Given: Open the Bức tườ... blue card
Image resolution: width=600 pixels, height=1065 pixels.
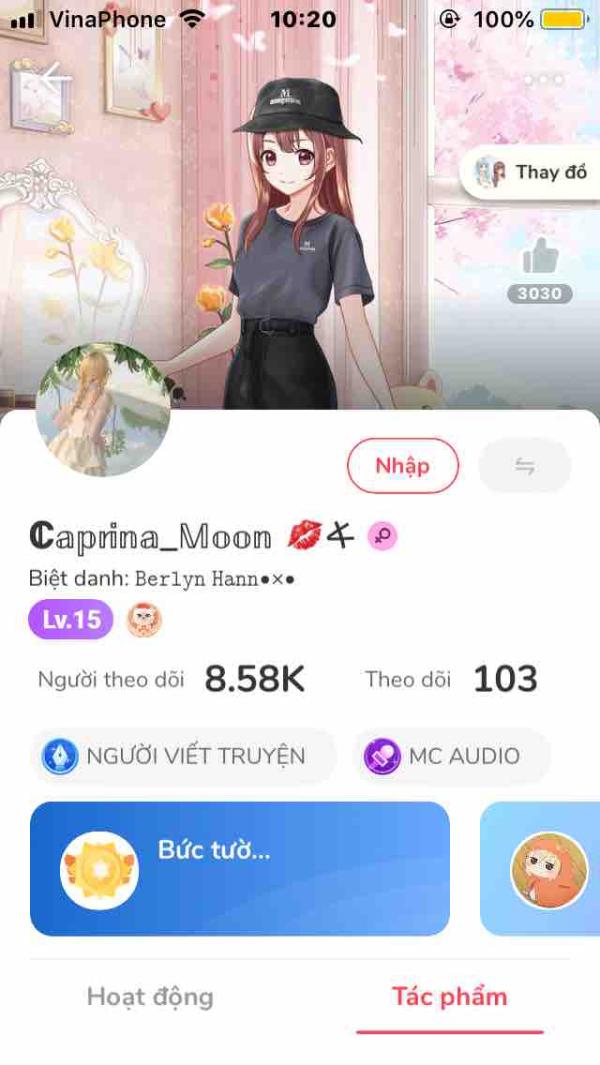Looking at the screenshot, I should coord(240,868).
